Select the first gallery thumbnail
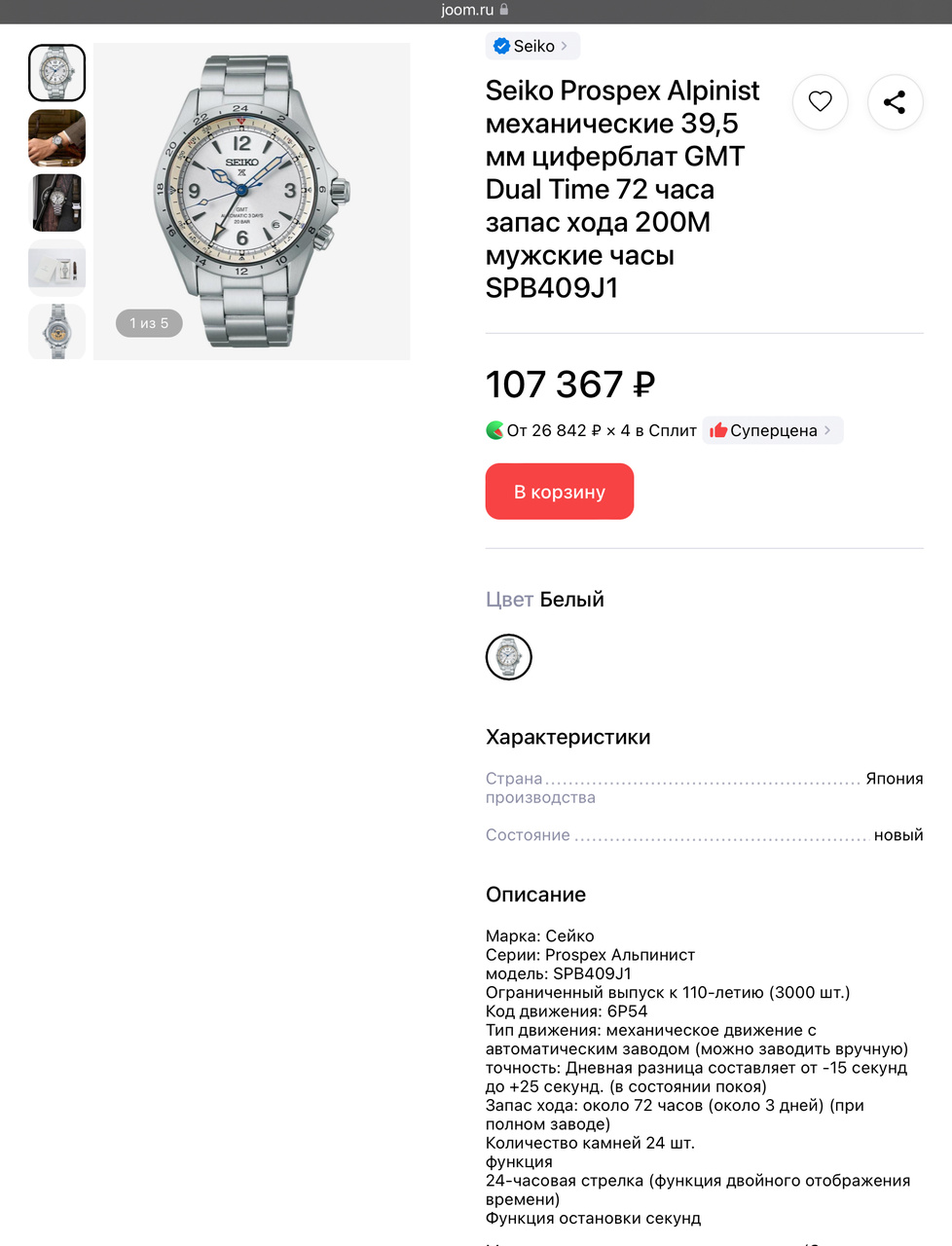Screen dimensions: 952x1246 (x=56, y=73)
